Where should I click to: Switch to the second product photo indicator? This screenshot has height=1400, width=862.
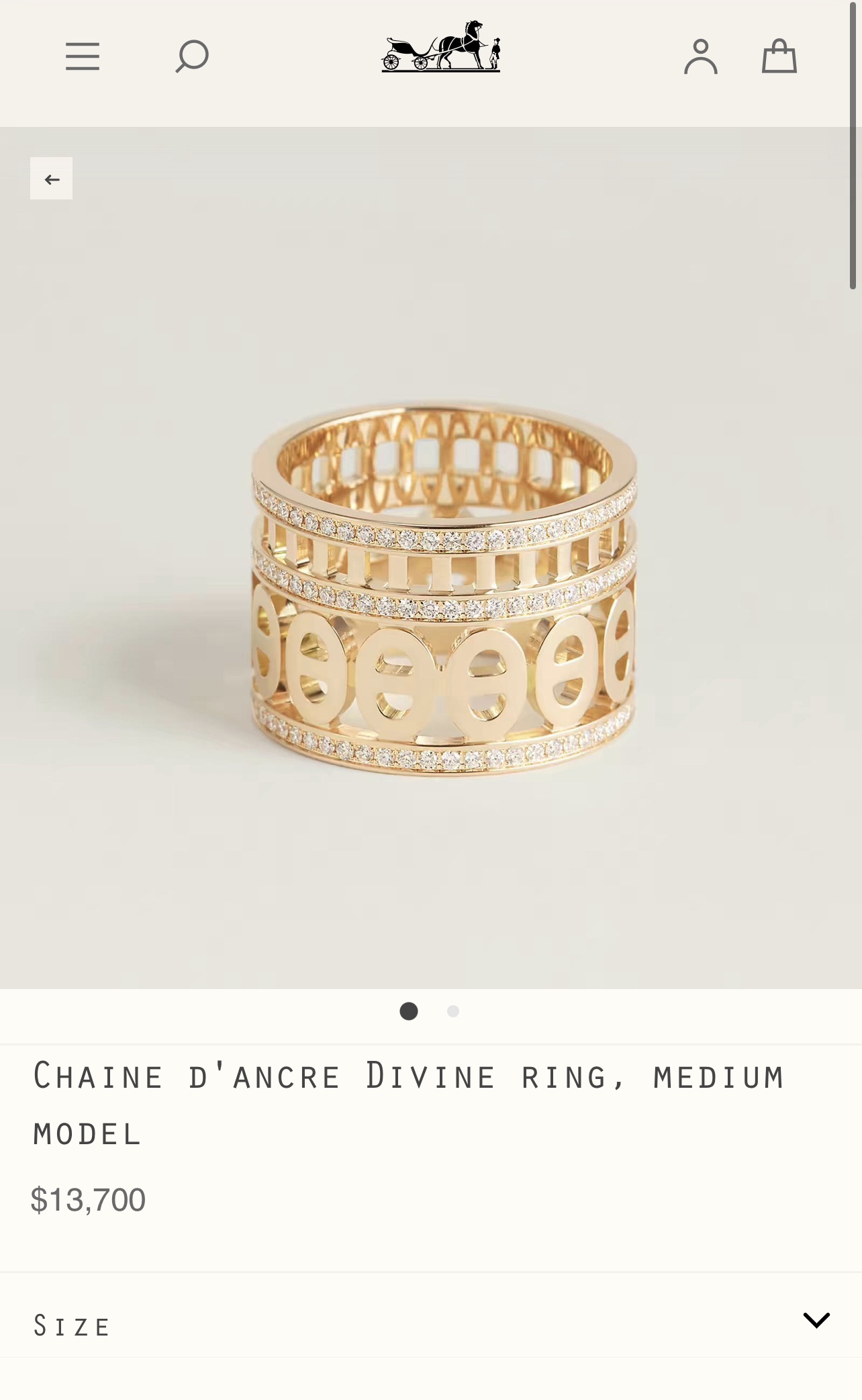pyautogui.click(x=453, y=1011)
